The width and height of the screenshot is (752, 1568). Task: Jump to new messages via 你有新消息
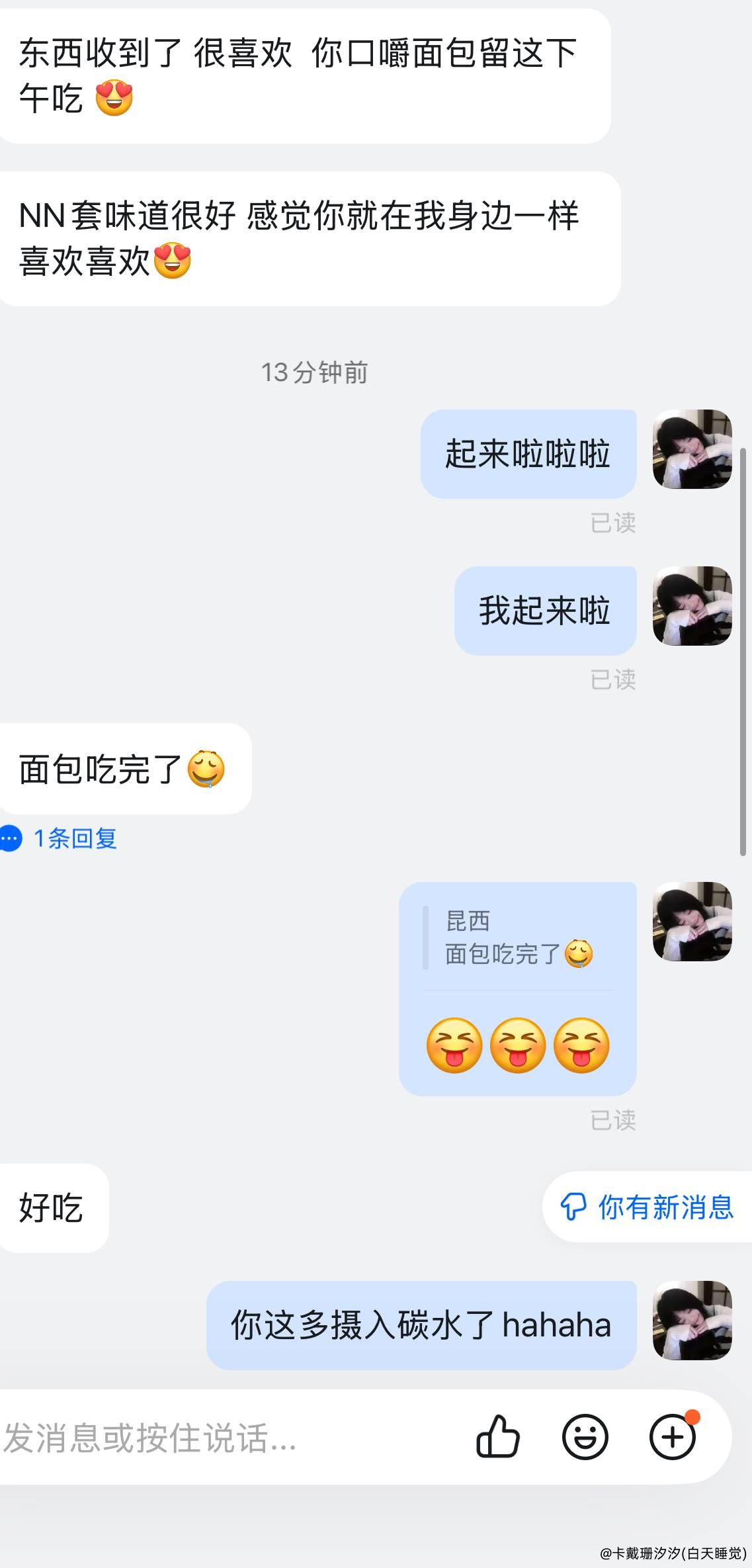647,1207
